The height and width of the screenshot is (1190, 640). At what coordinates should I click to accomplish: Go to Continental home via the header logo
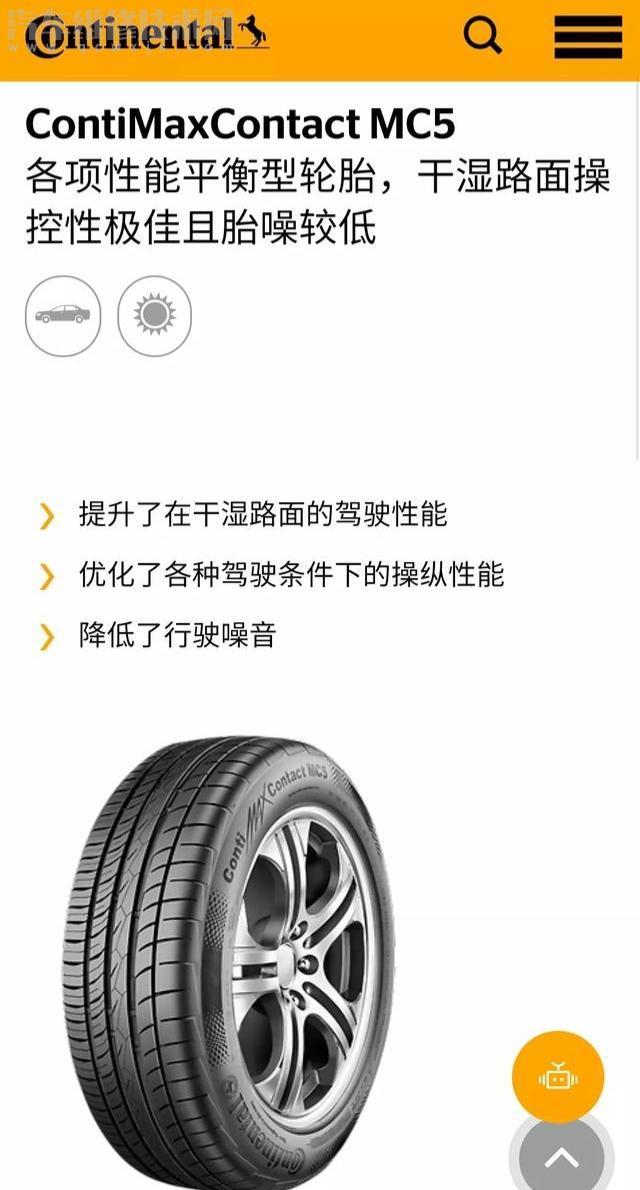146,36
